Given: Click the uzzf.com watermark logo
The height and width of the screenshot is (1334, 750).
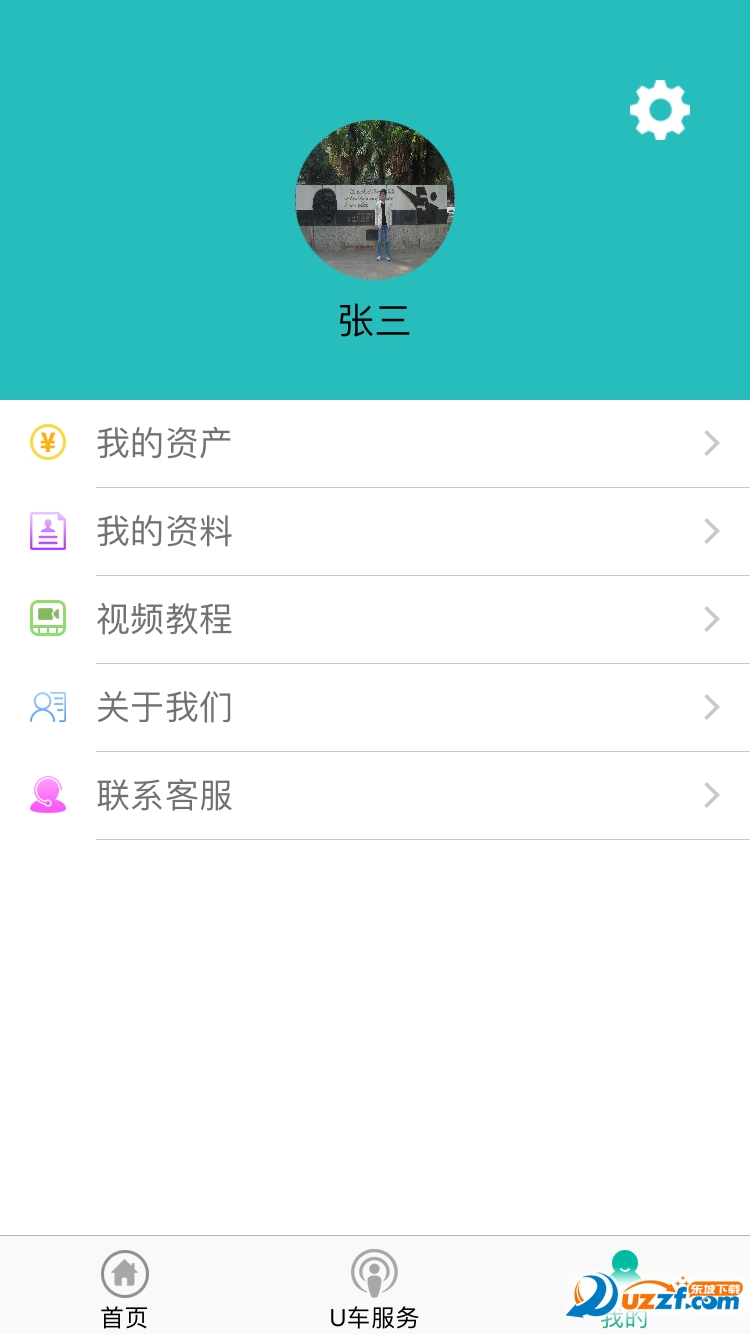Looking at the screenshot, I should click(655, 1295).
